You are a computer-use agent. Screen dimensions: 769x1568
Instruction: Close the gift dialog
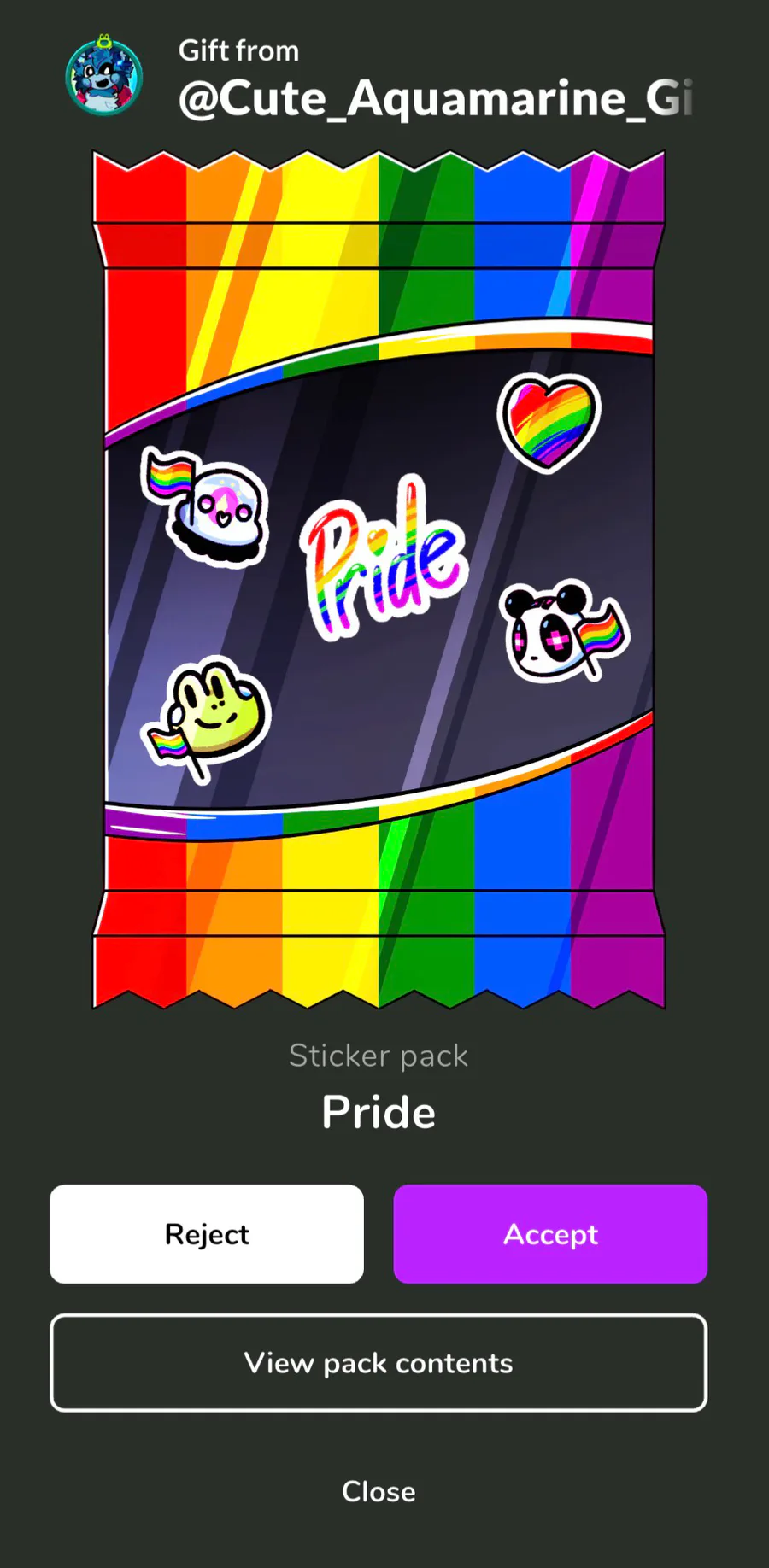379,1491
